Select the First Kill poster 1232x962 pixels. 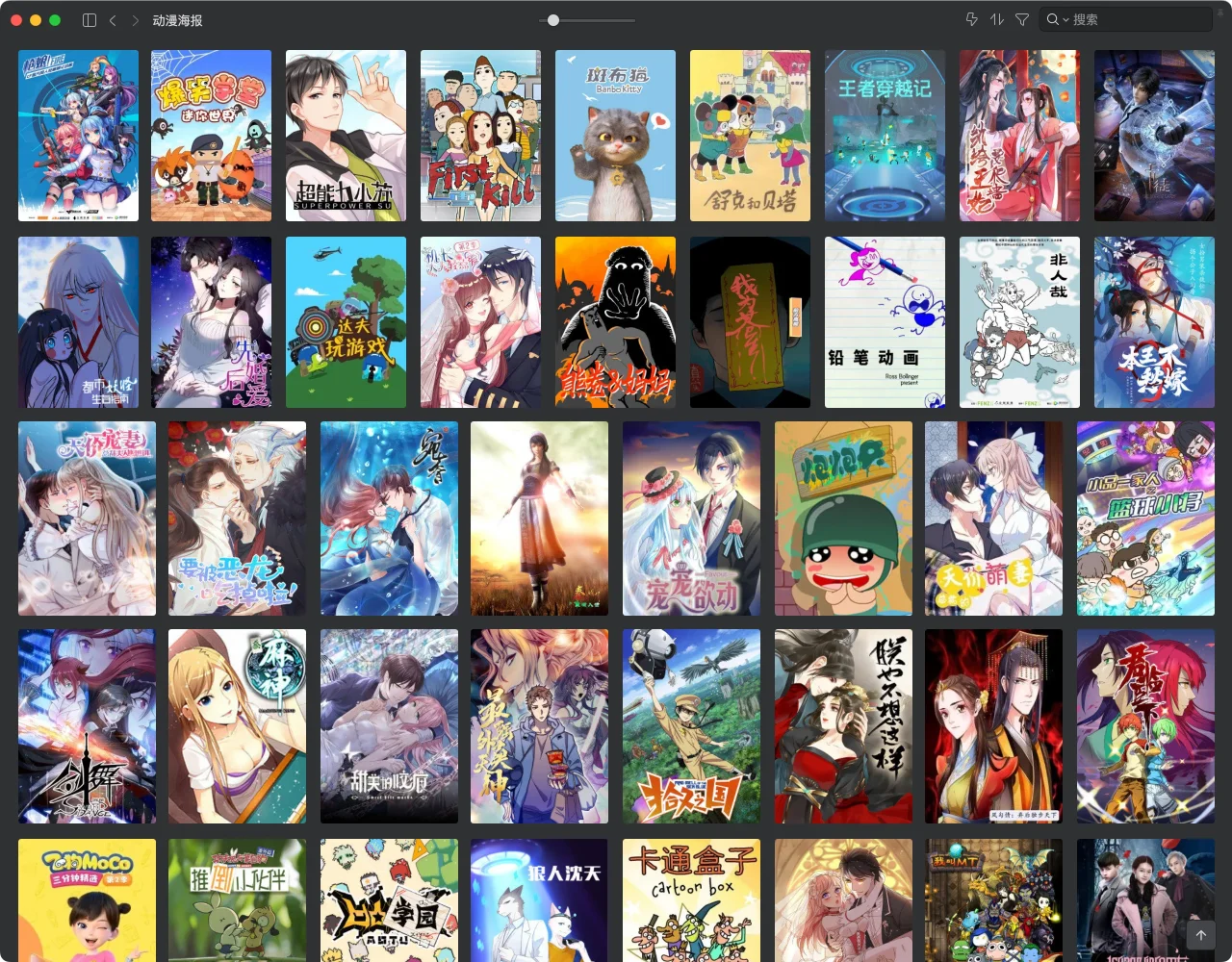[480, 136]
